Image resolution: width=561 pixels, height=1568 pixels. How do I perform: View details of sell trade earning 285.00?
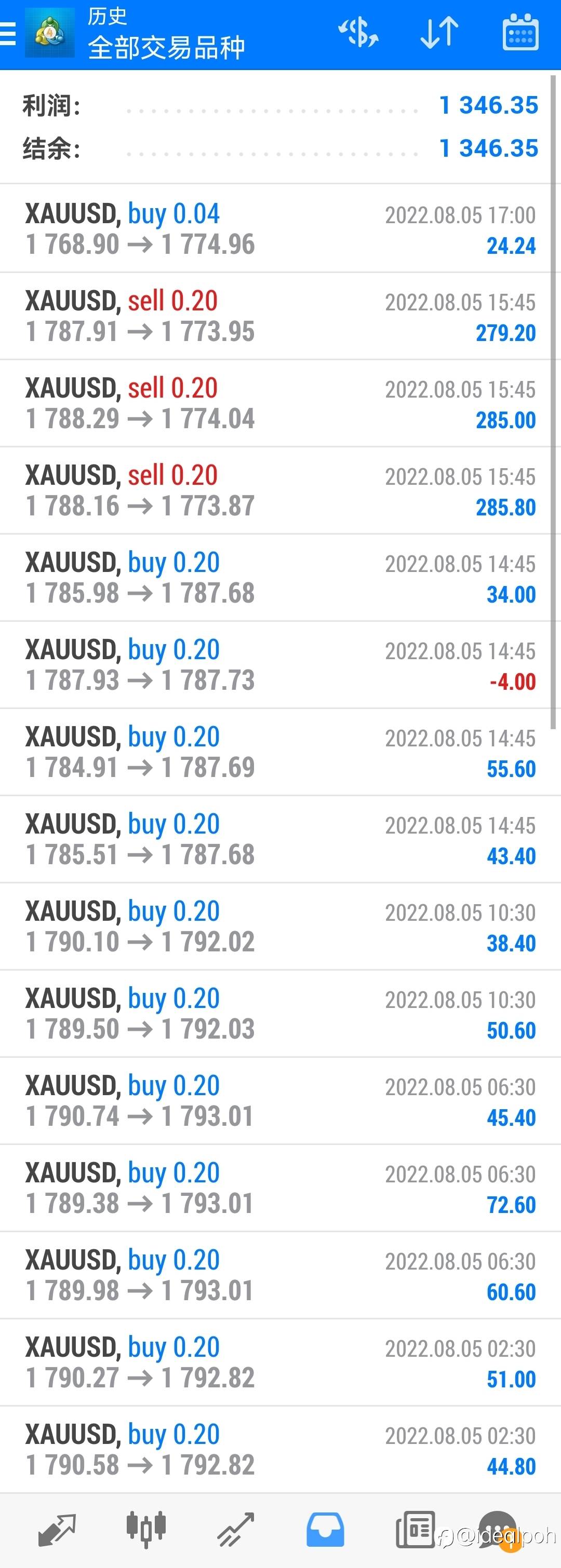click(x=280, y=403)
